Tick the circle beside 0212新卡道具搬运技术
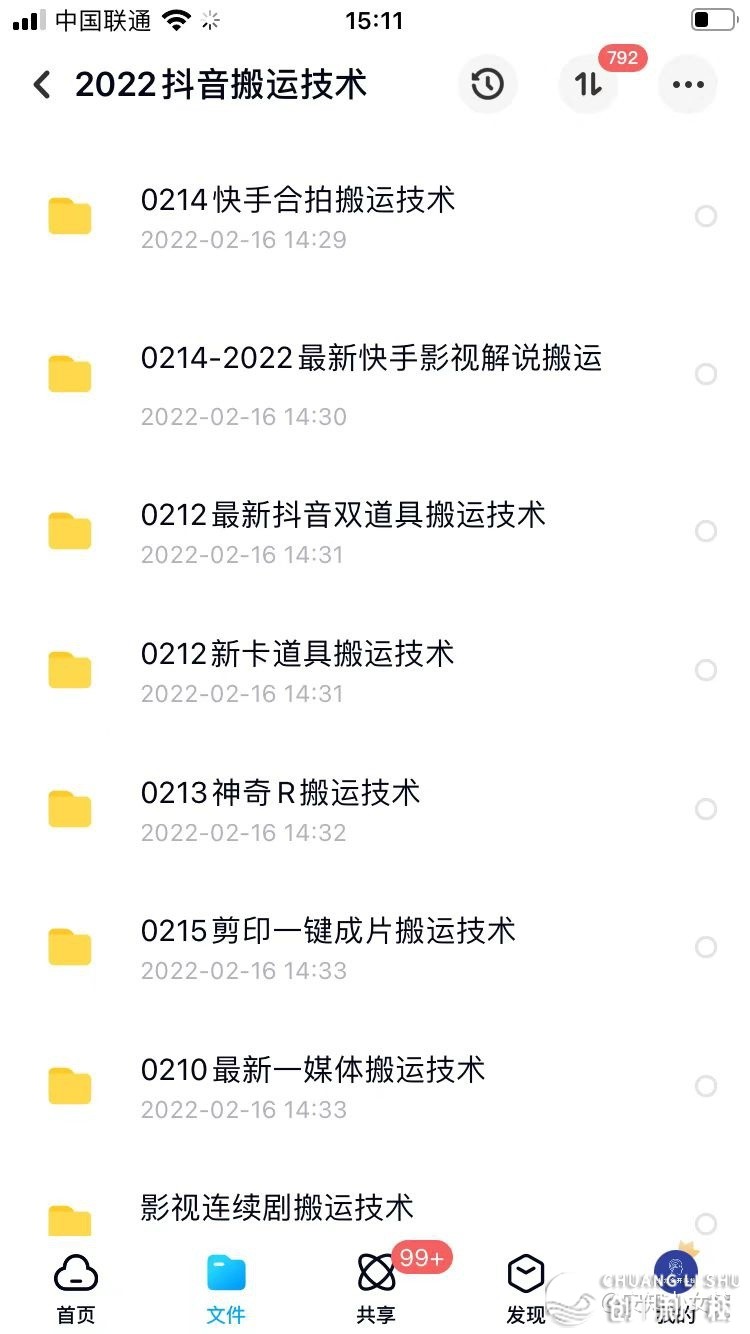750x1334 pixels. point(706,670)
